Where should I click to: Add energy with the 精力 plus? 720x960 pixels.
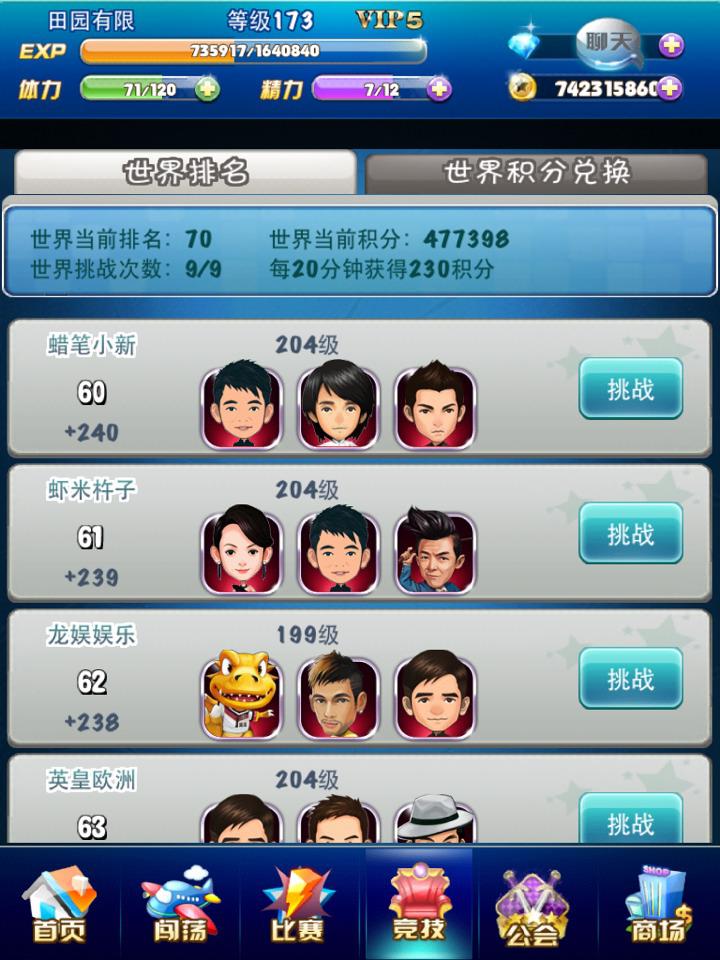tap(438, 89)
